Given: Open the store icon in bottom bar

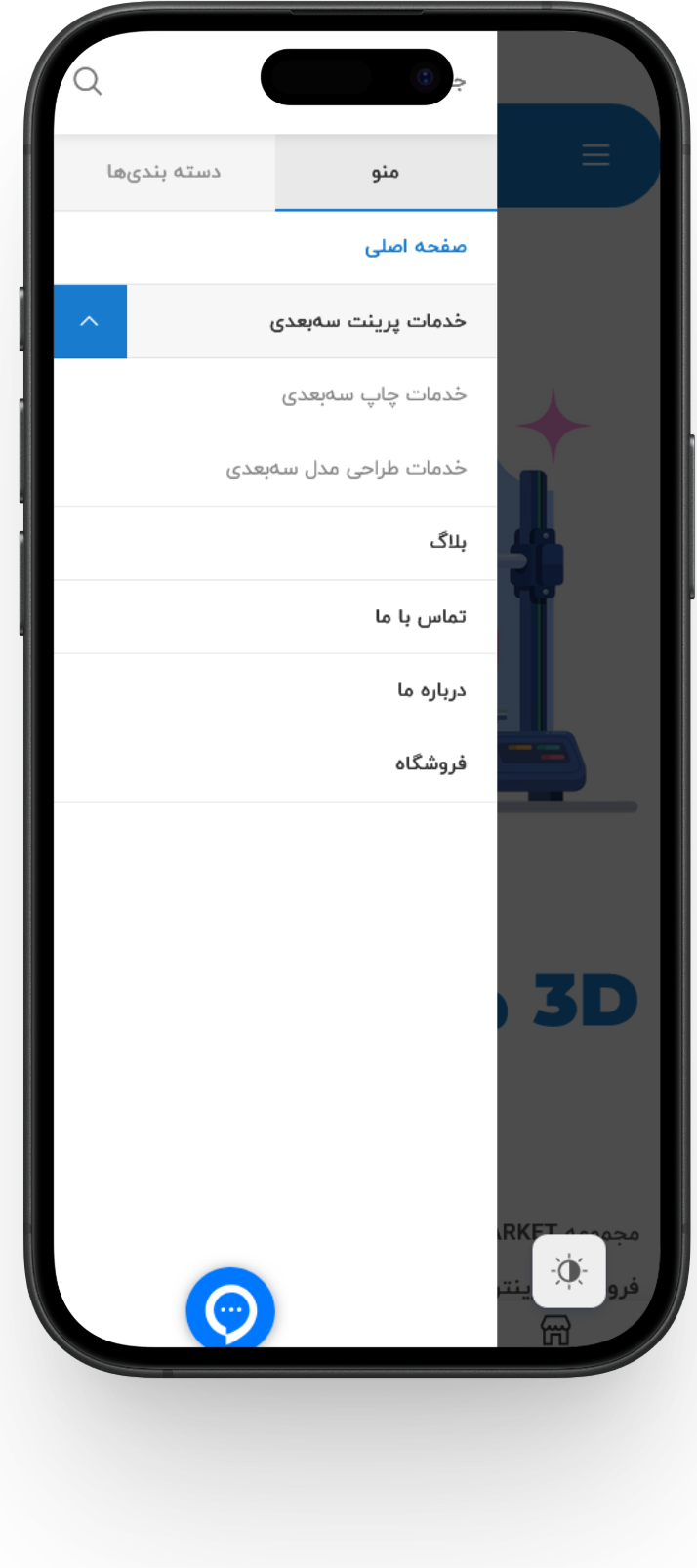Looking at the screenshot, I should pyautogui.click(x=555, y=1330).
